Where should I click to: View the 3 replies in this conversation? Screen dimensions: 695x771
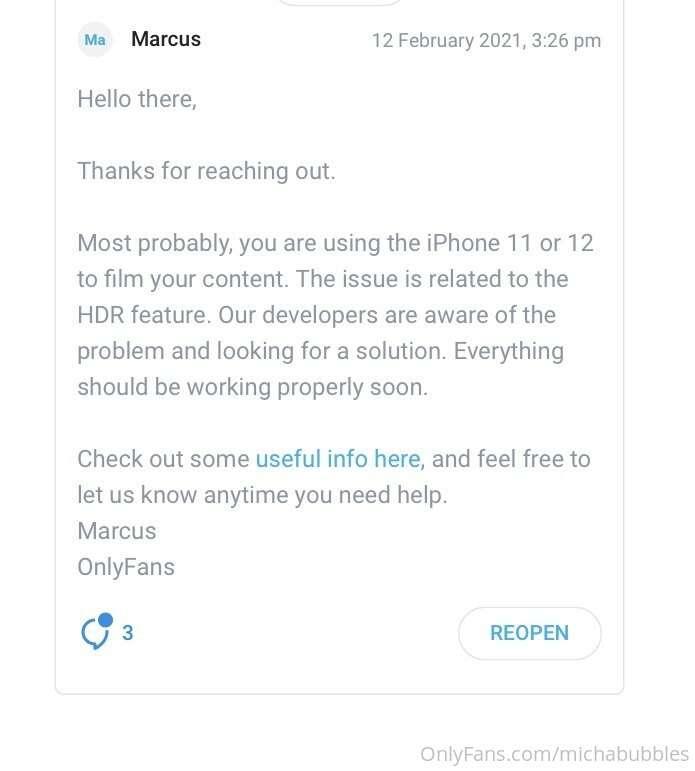pos(105,633)
